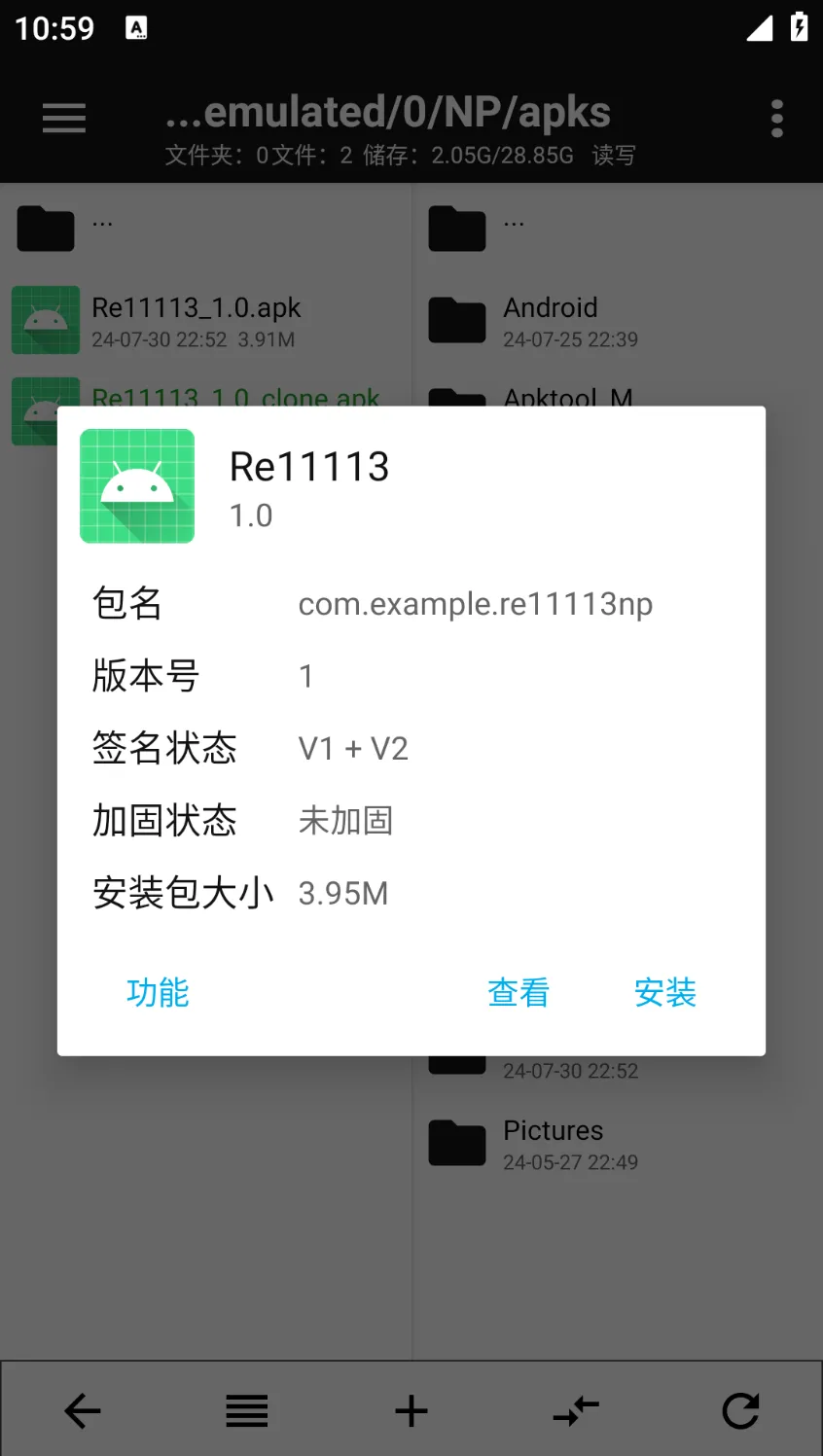
Task: Open the hamburger drawer menu
Action: 64,119
